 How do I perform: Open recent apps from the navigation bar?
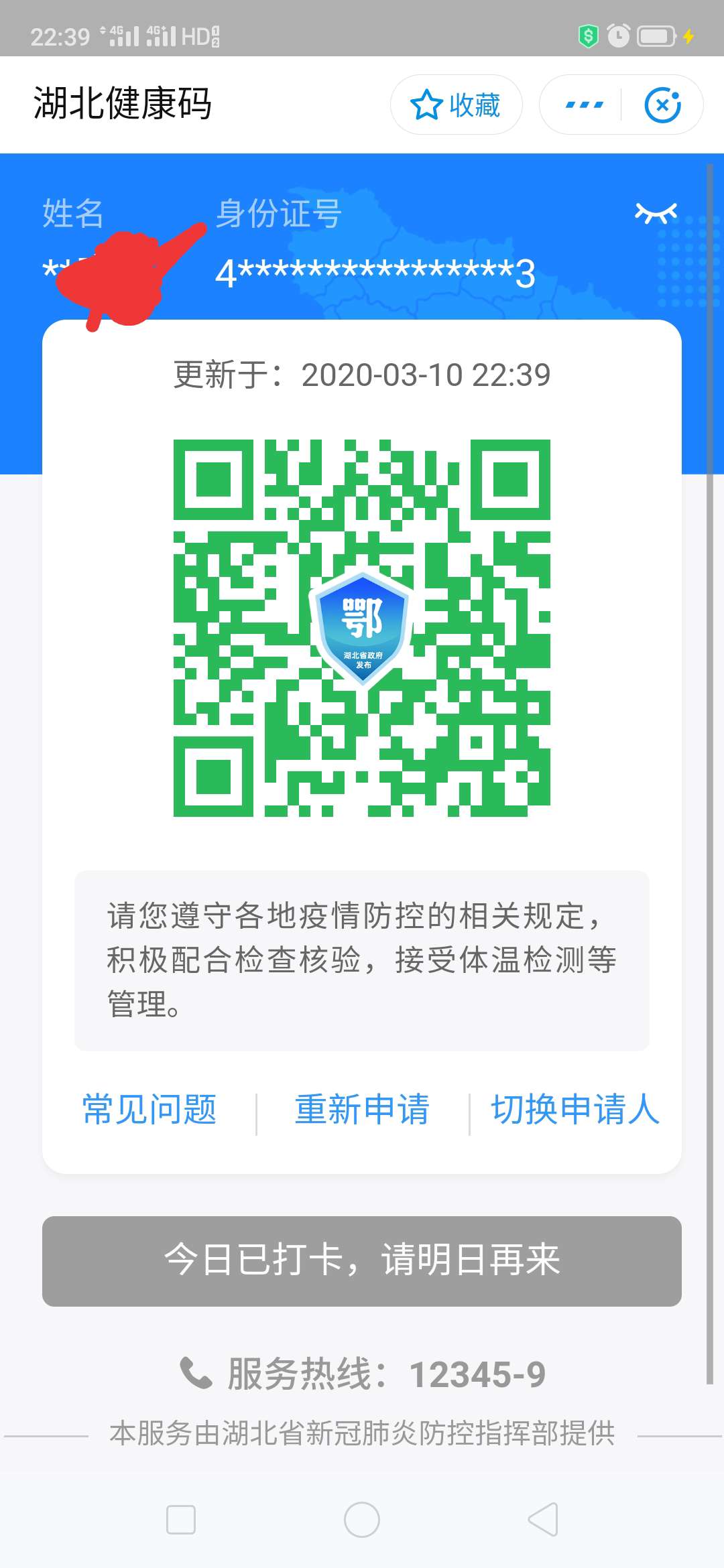181,1519
